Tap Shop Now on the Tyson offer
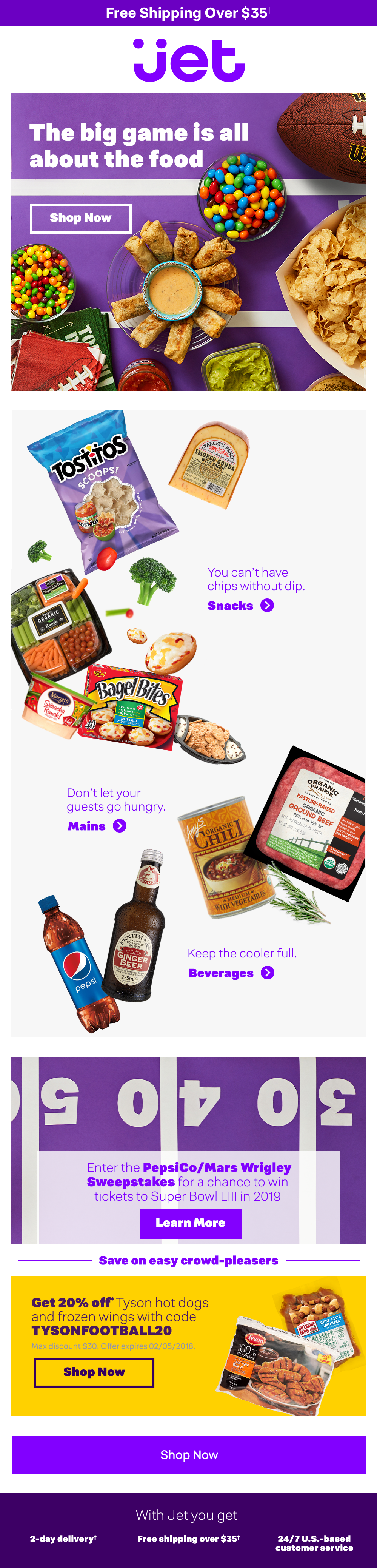The width and height of the screenshot is (377, 1568). tap(94, 1372)
